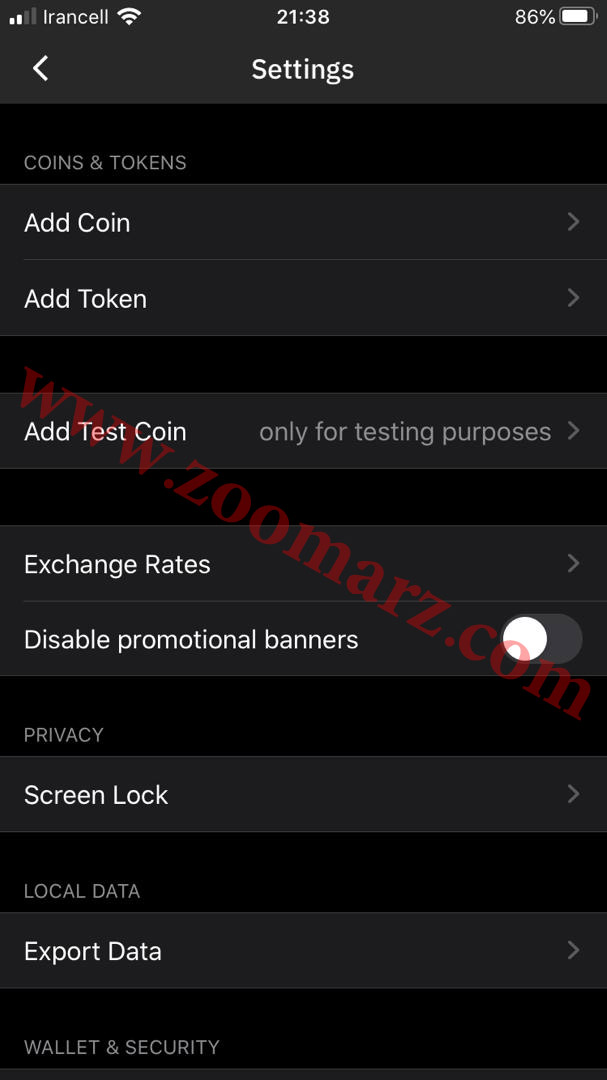Open Screen Lock settings

pos(300,794)
